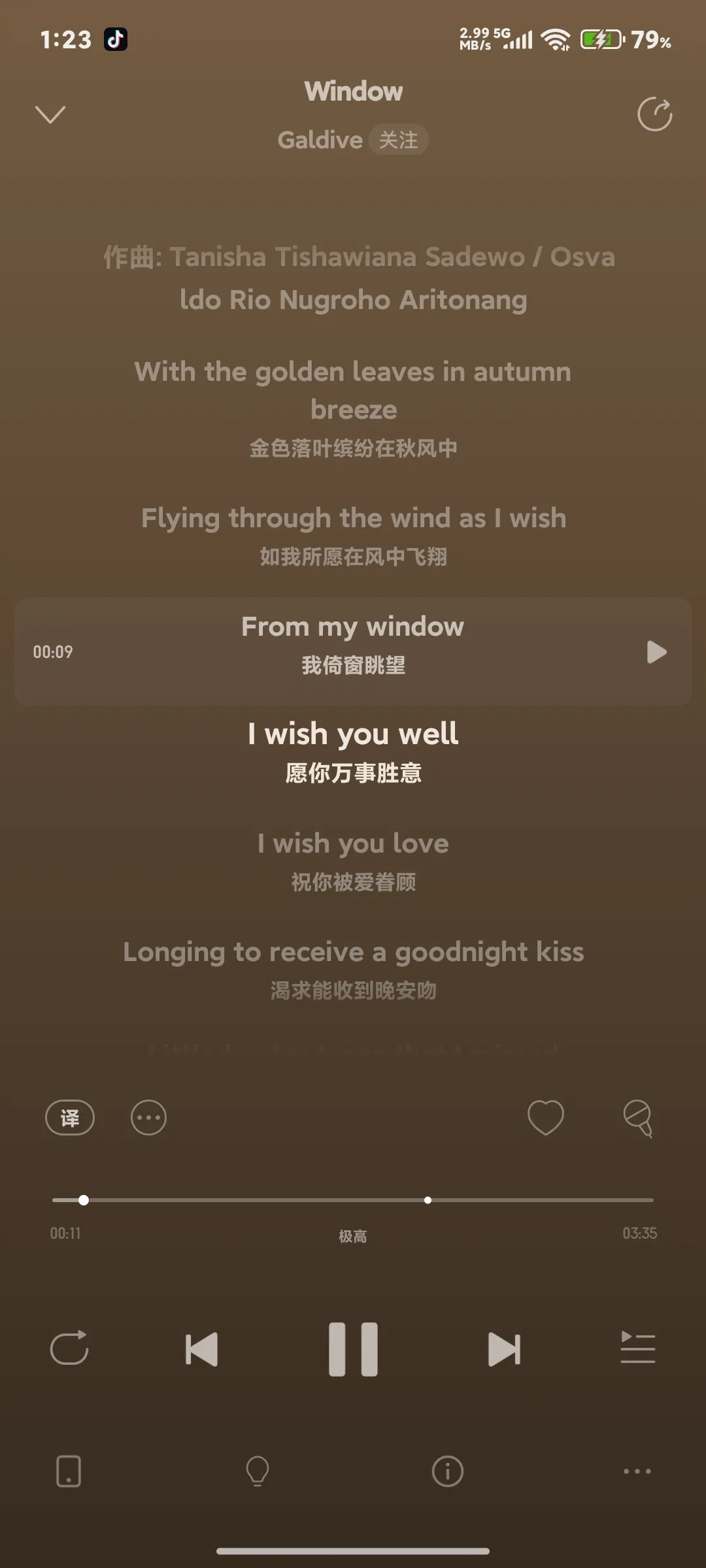This screenshot has height=1568, width=706.
Task: Tap the light bulb icon
Action: tap(257, 1471)
